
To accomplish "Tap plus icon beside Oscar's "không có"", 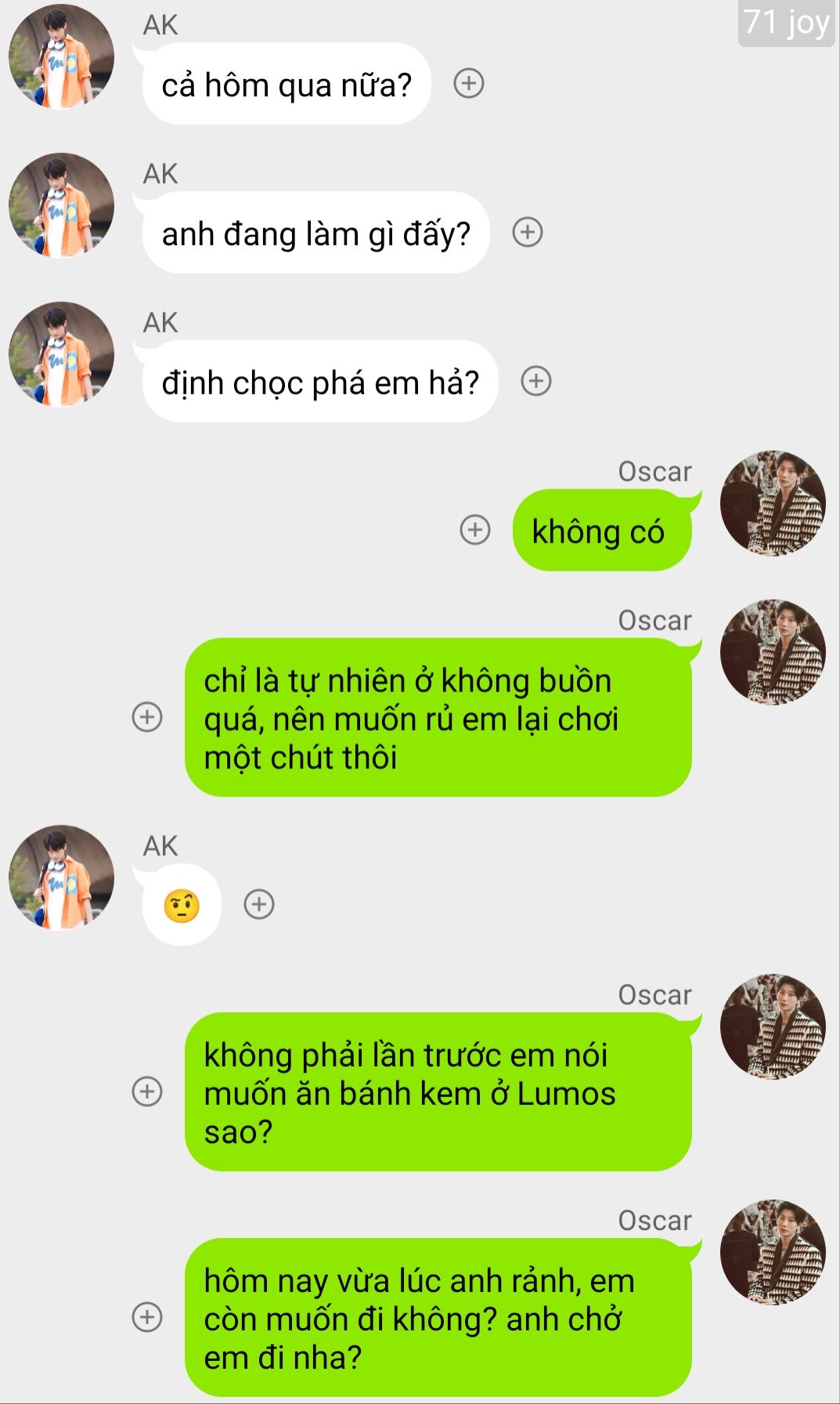I will [x=475, y=529].
